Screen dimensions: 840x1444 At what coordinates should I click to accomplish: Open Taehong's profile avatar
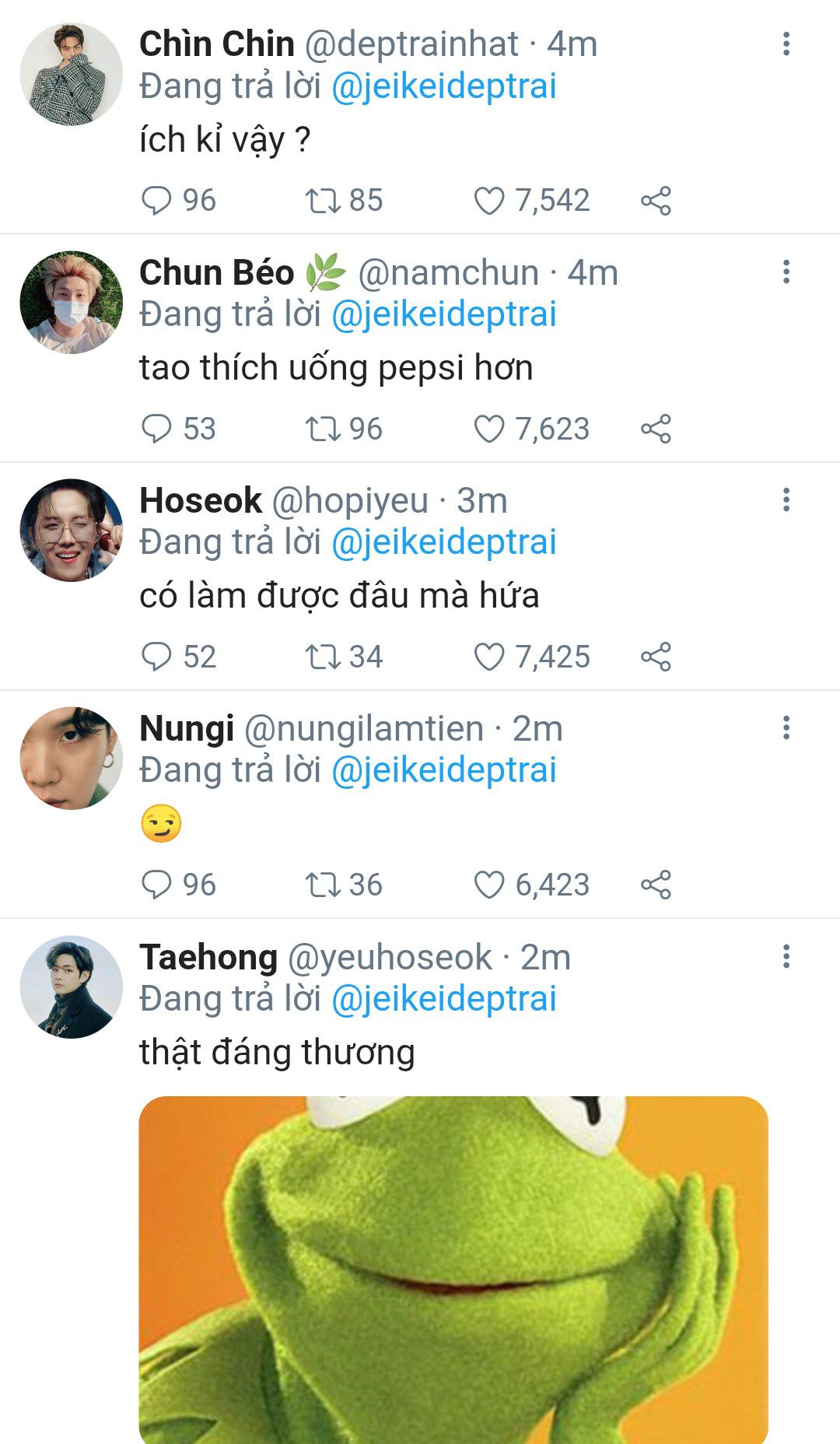point(71,987)
